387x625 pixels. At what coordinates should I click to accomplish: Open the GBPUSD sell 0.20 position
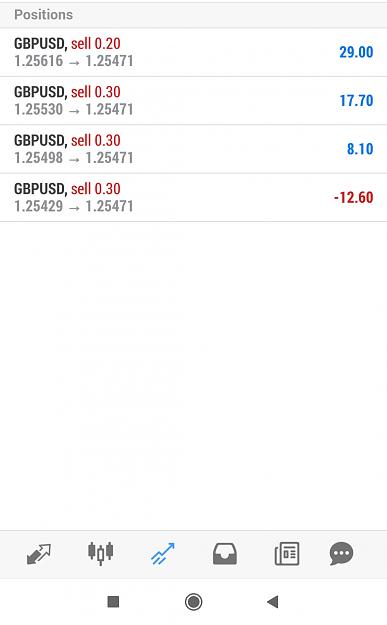pos(193,52)
